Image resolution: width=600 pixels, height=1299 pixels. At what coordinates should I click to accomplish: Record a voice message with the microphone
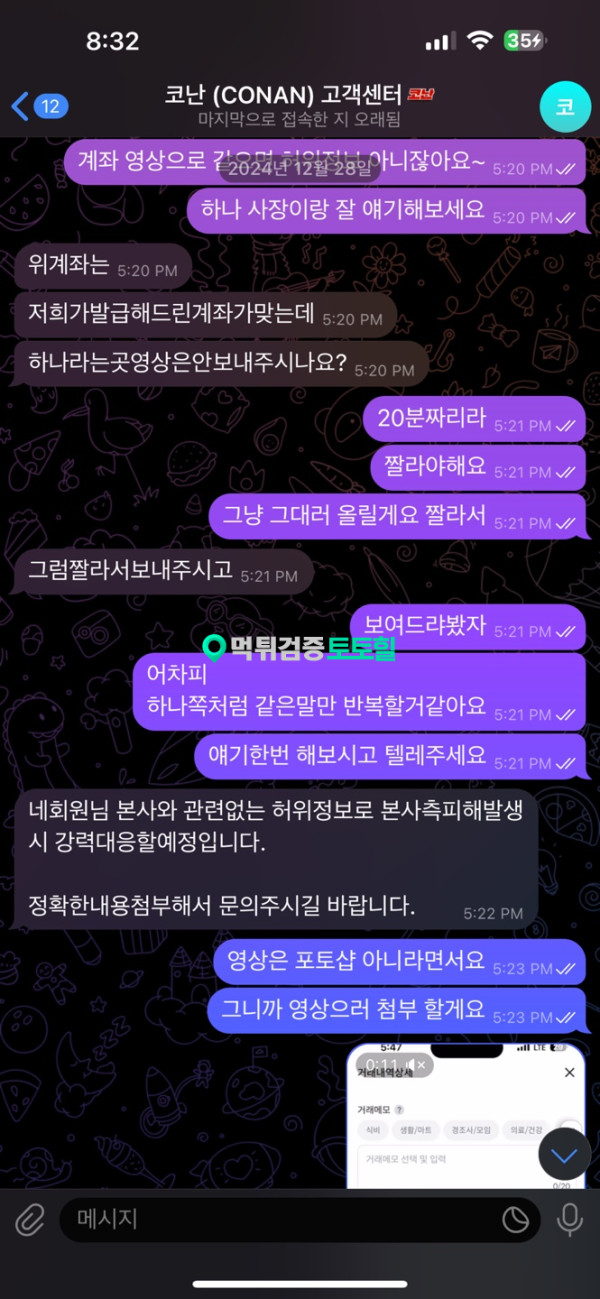pos(570,1219)
